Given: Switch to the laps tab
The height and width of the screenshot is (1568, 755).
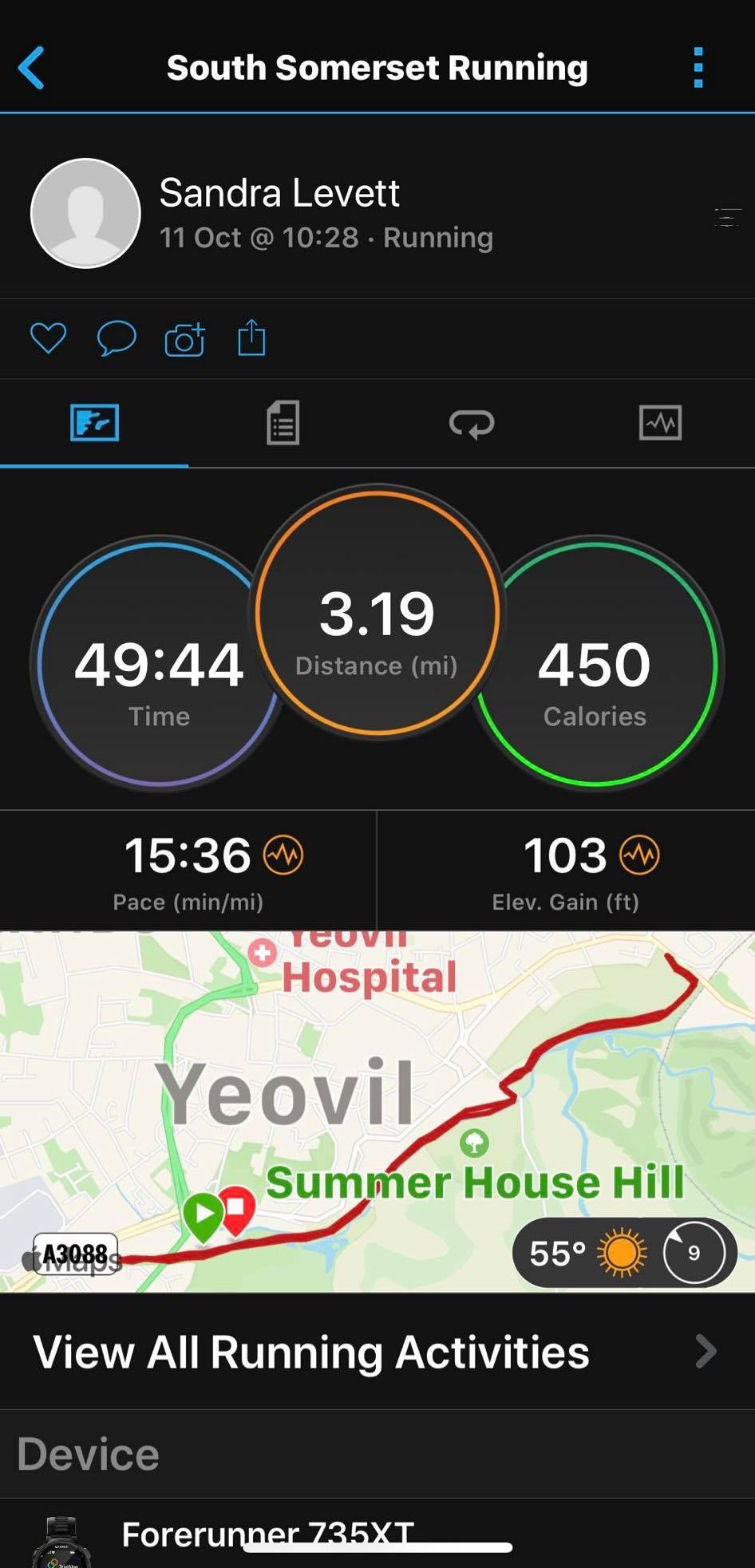Looking at the screenshot, I should [x=472, y=423].
